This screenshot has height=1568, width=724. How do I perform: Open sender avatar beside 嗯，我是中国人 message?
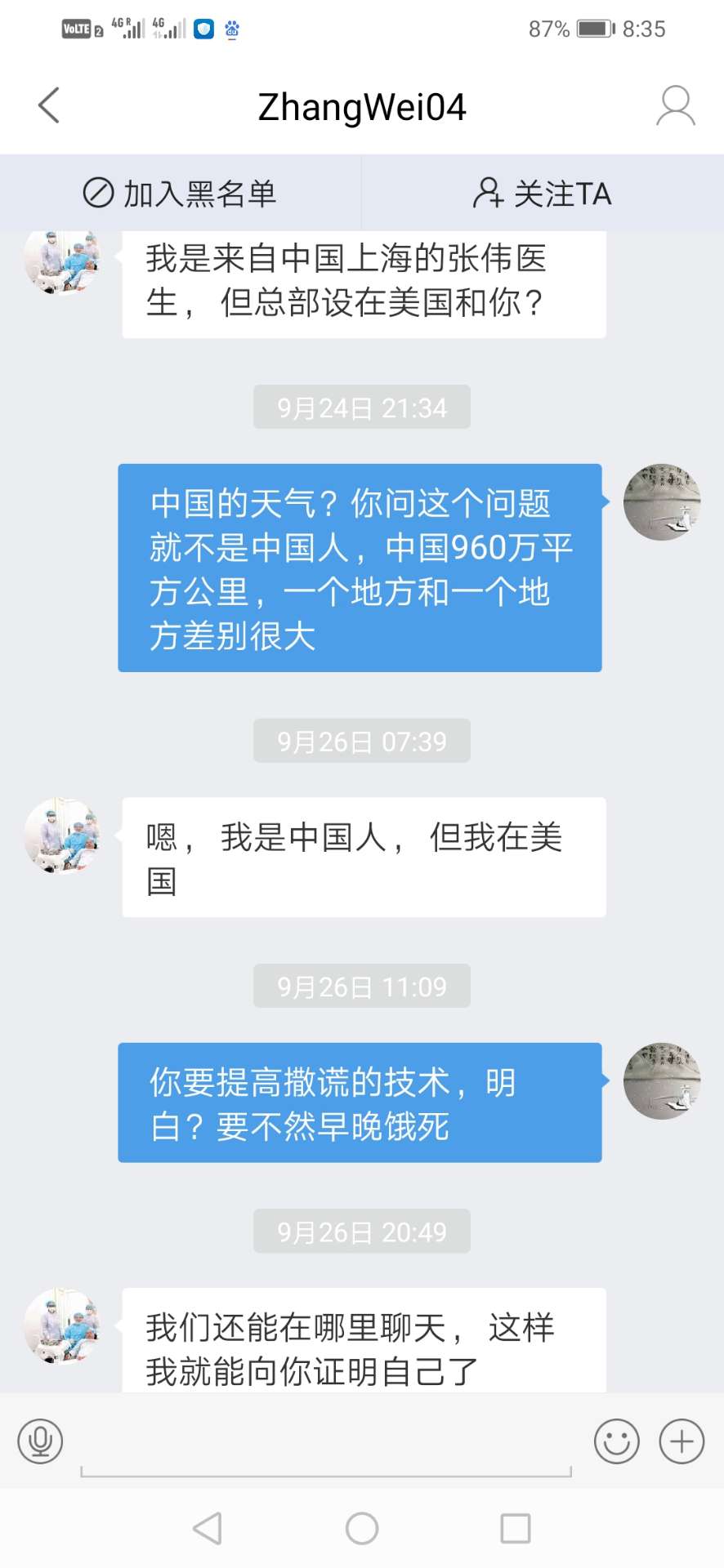[x=62, y=836]
